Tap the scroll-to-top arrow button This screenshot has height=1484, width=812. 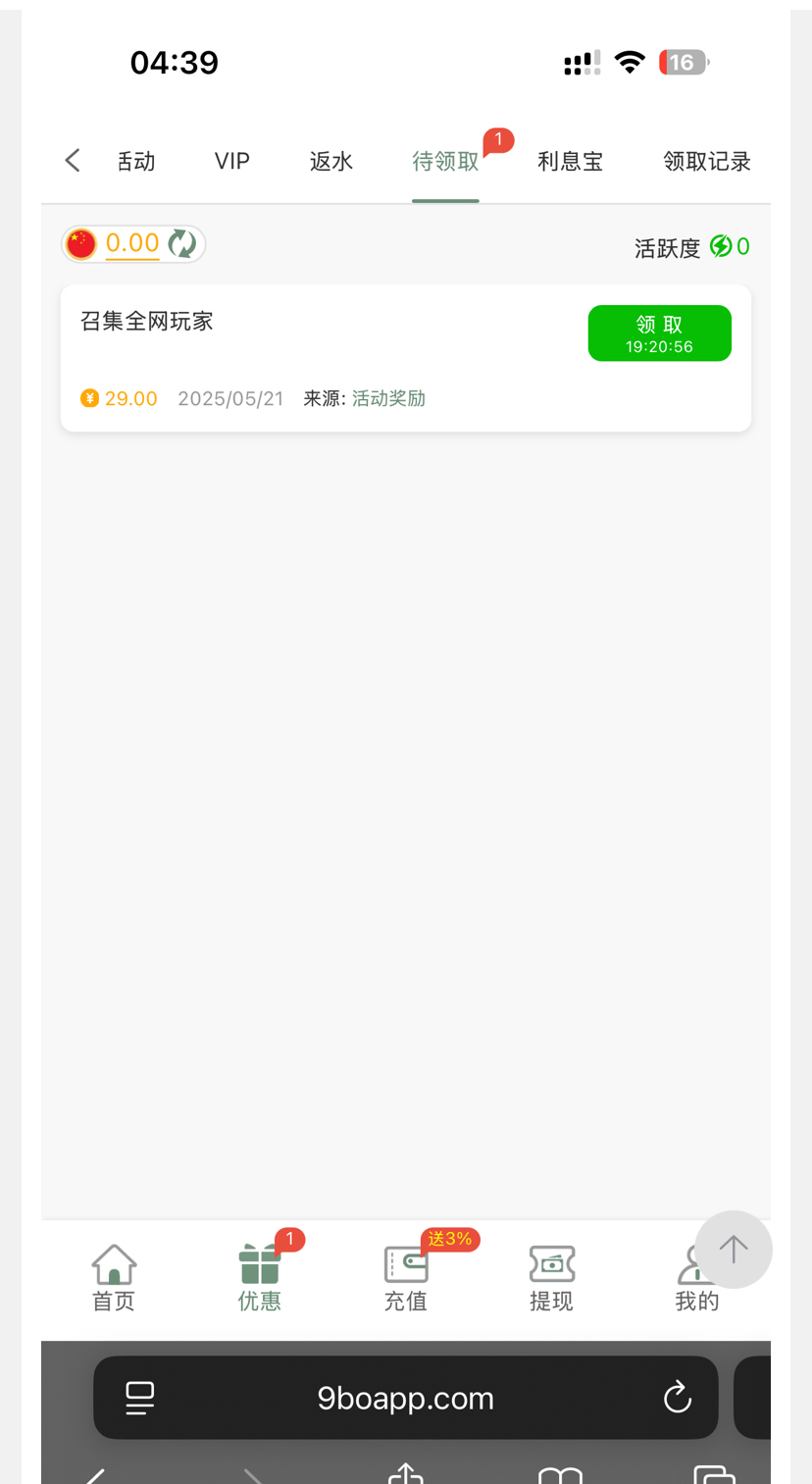733,1249
